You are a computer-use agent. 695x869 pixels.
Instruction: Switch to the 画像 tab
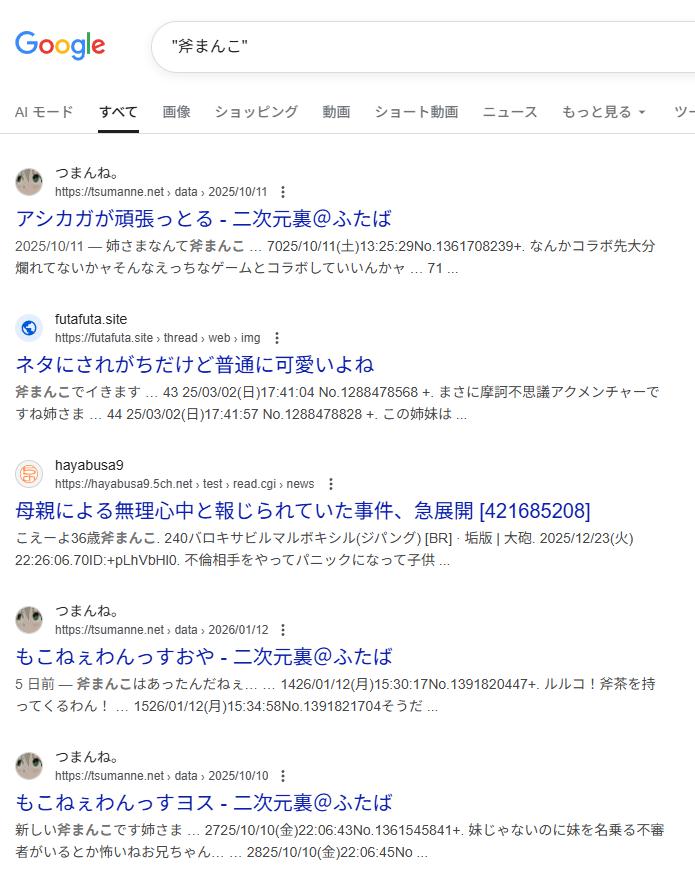[x=176, y=112]
